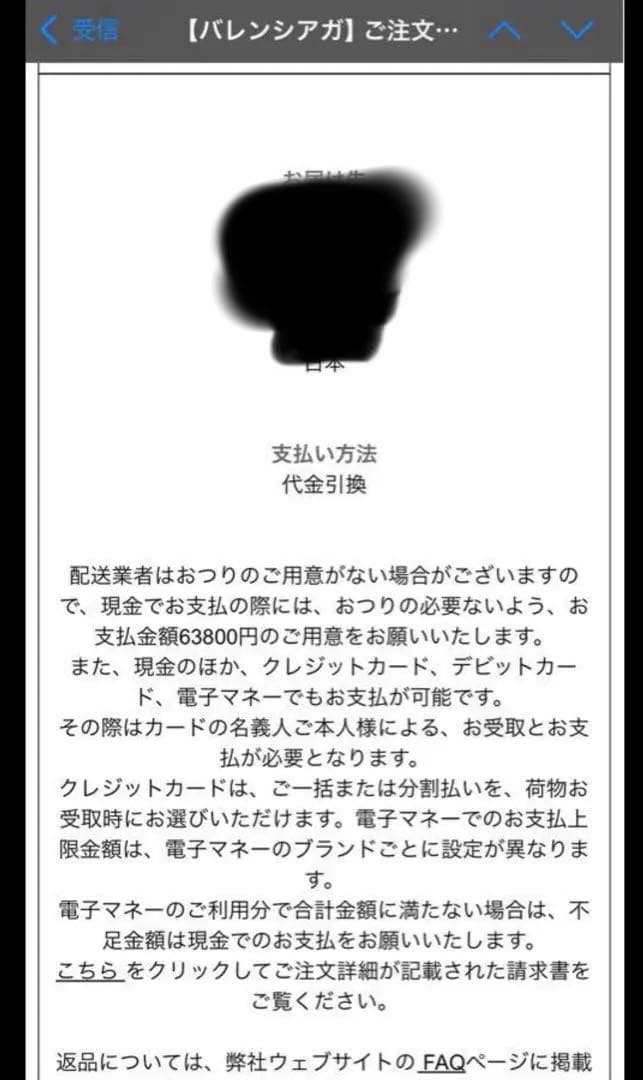Open the こちら link for invoice details
643x1080 pixels.
[x=89, y=969]
